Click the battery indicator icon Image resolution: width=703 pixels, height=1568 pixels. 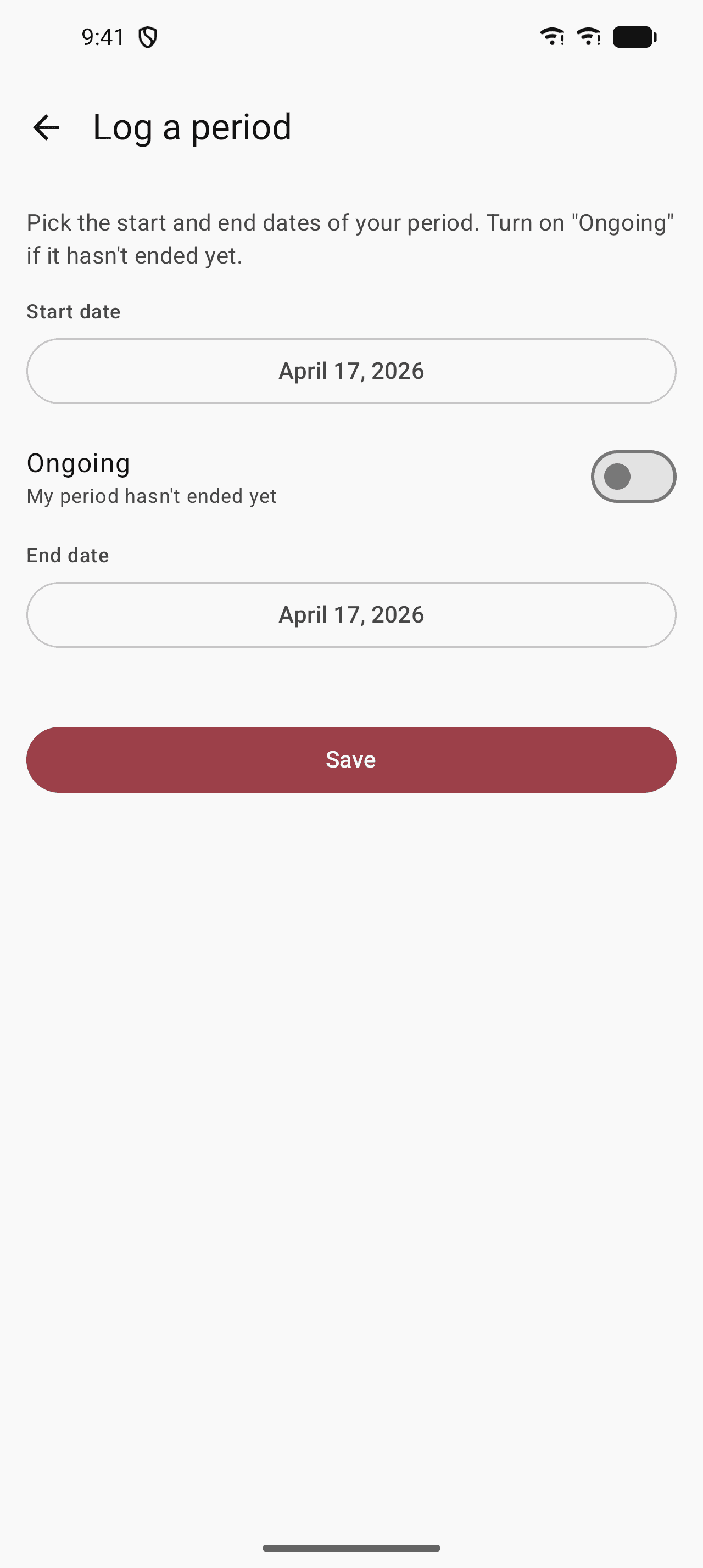(x=633, y=37)
